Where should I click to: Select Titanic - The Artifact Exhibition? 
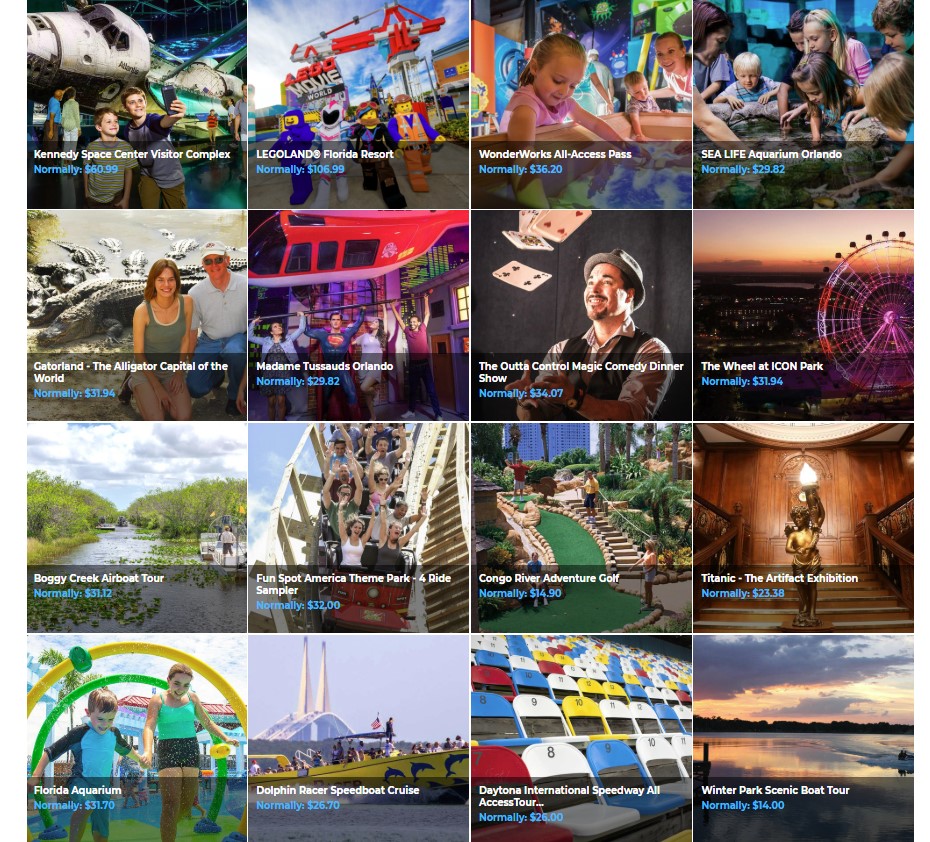tap(803, 527)
